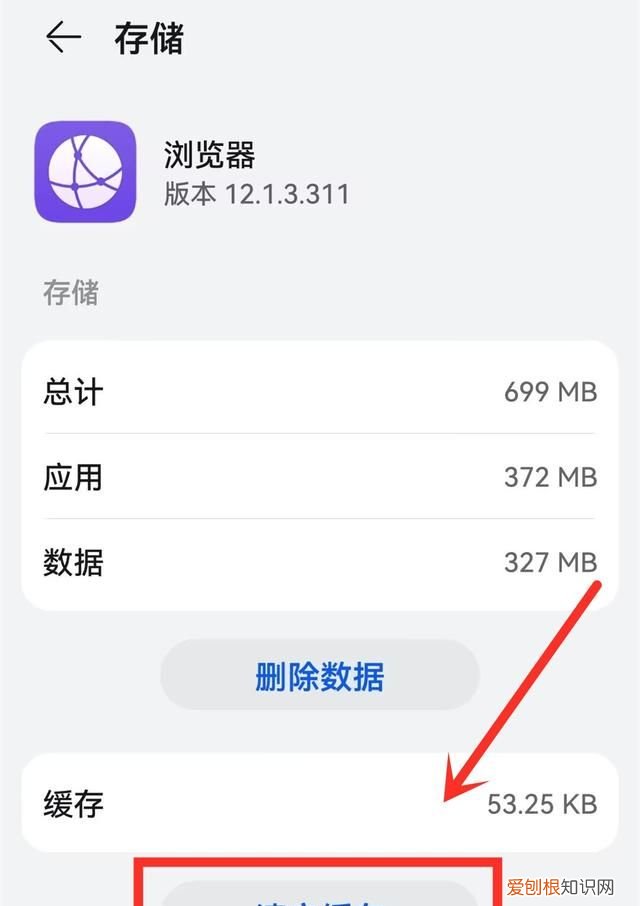Image resolution: width=640 pixels, height=906 pixels.
Task: Clear cache with the button below 缓存
Action: (x=319, y=895)
